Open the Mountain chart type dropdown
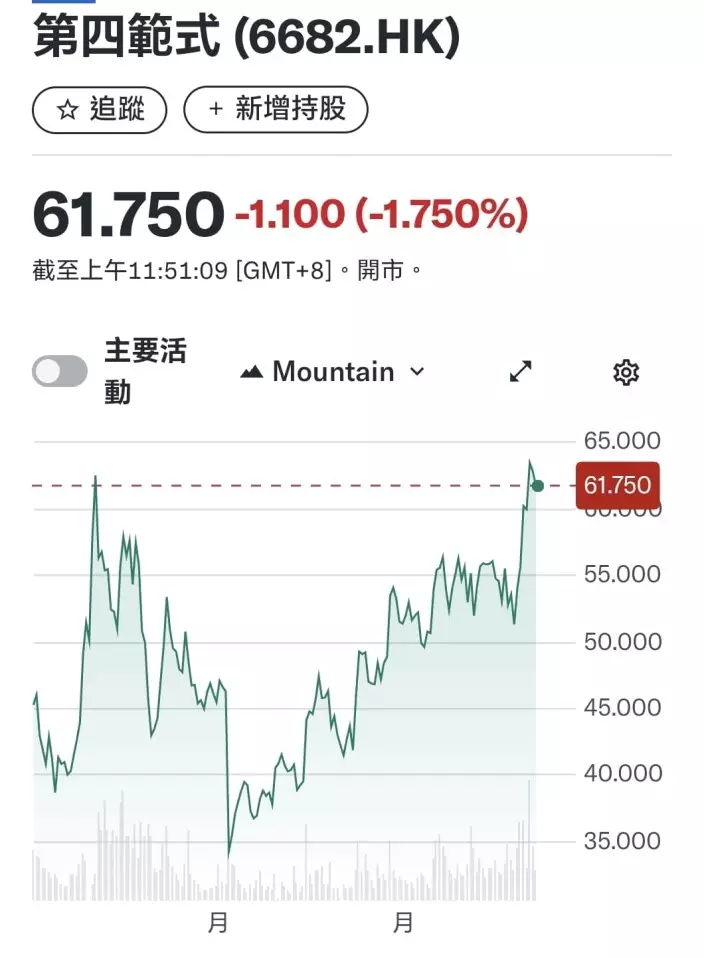 [x=333, y=372]
